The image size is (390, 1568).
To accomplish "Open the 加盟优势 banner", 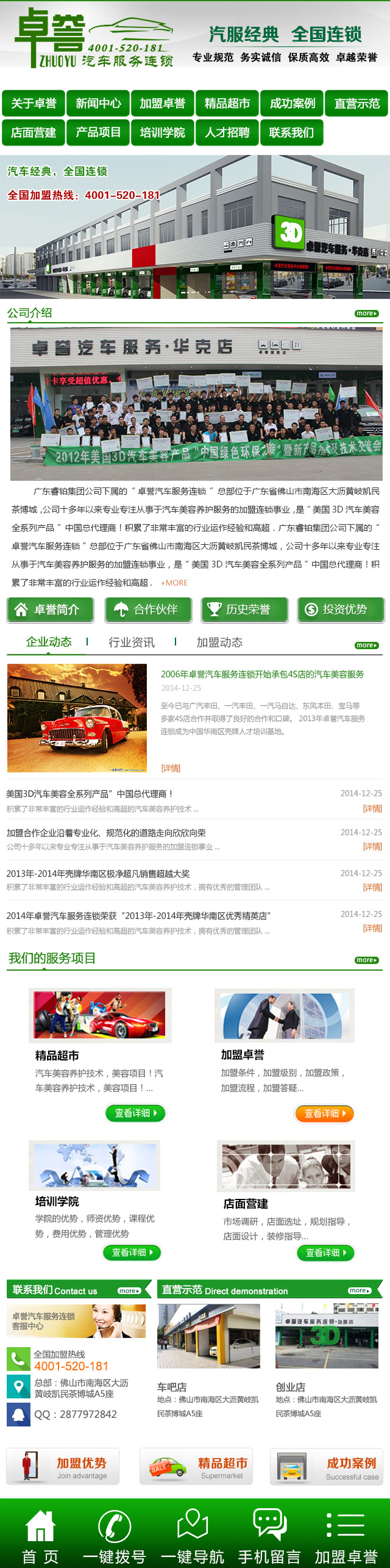I will click(63, 1467).
